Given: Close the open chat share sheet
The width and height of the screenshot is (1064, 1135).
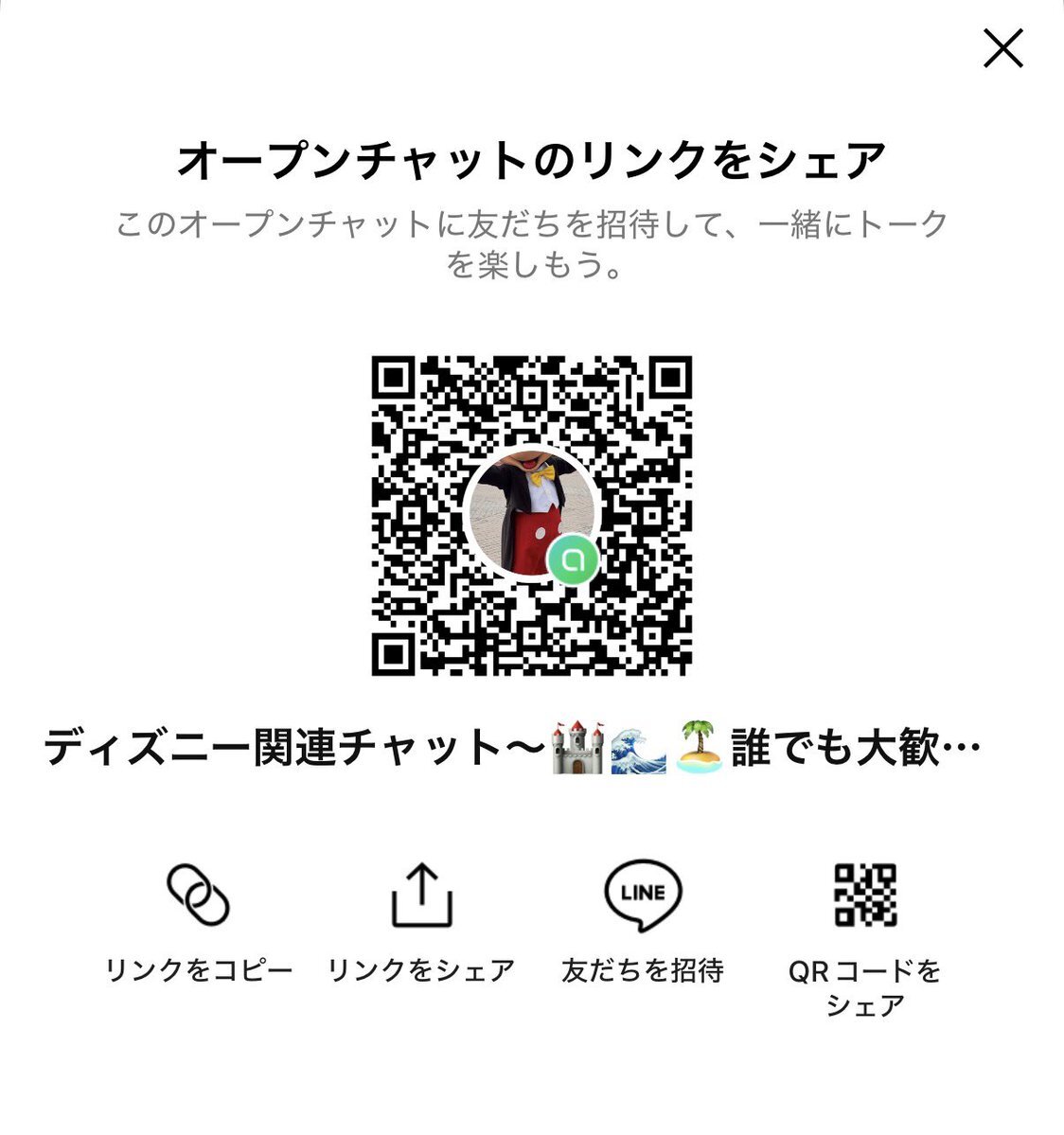Looking at the screenshot, I should point(1002,48).
